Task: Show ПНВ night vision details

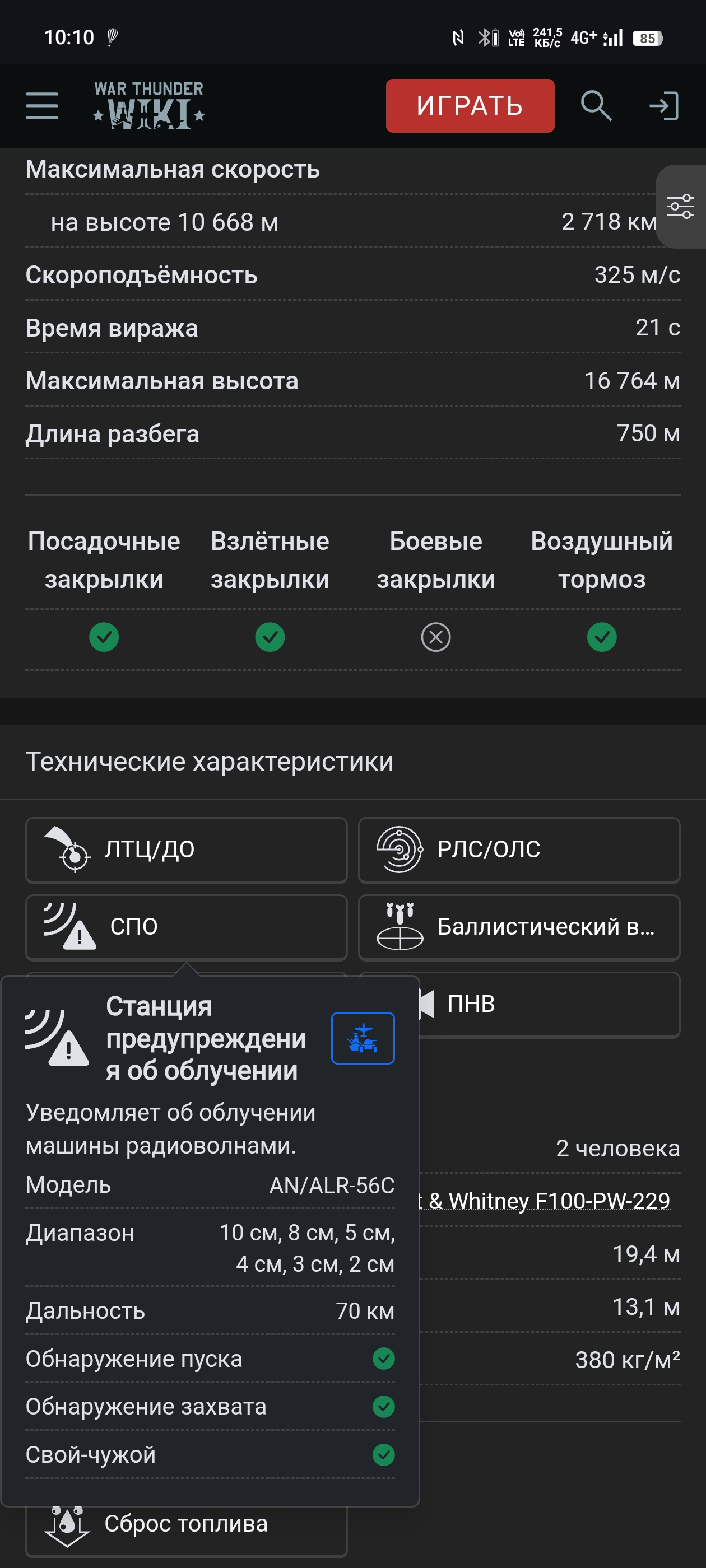Action: (x=548, y=1004)
